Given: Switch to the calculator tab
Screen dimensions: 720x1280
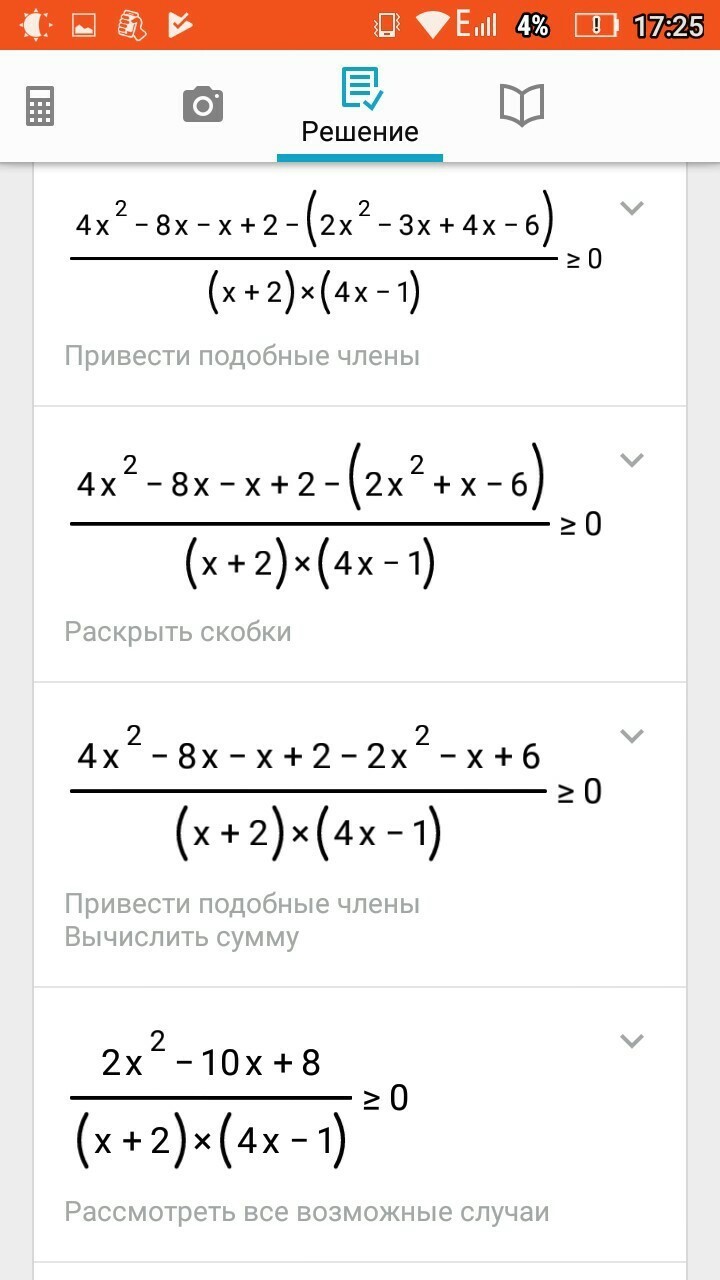Looking at the screenshot, I should tap(40, 105).
